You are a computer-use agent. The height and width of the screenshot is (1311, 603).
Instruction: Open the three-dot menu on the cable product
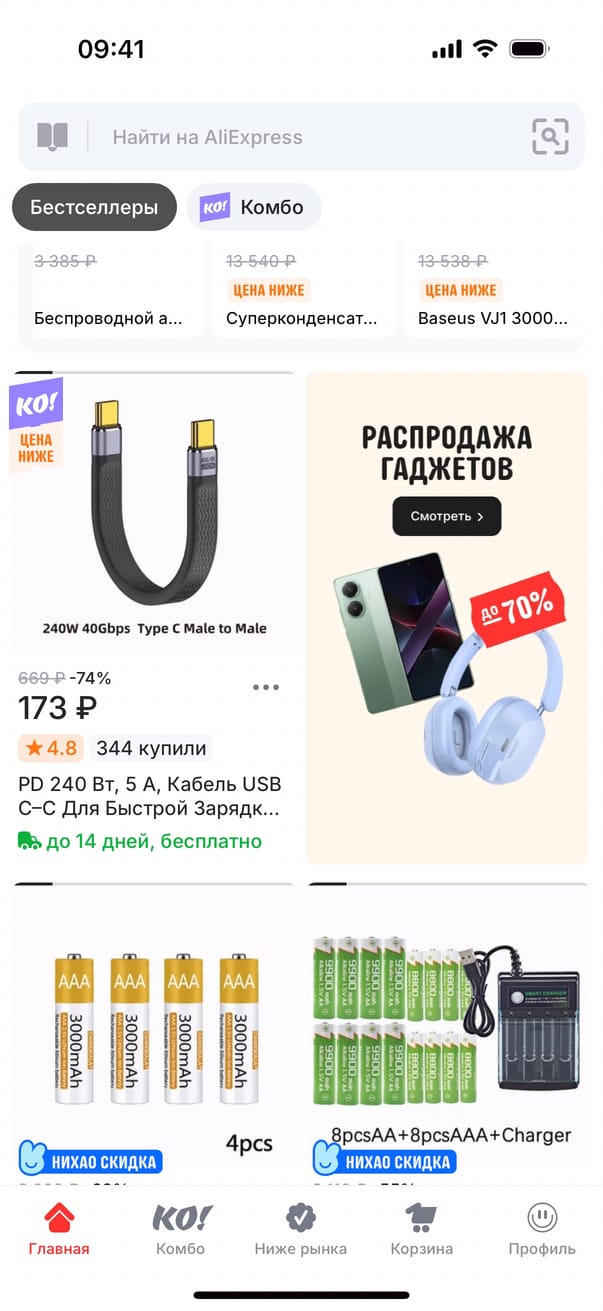pos(266,687)
